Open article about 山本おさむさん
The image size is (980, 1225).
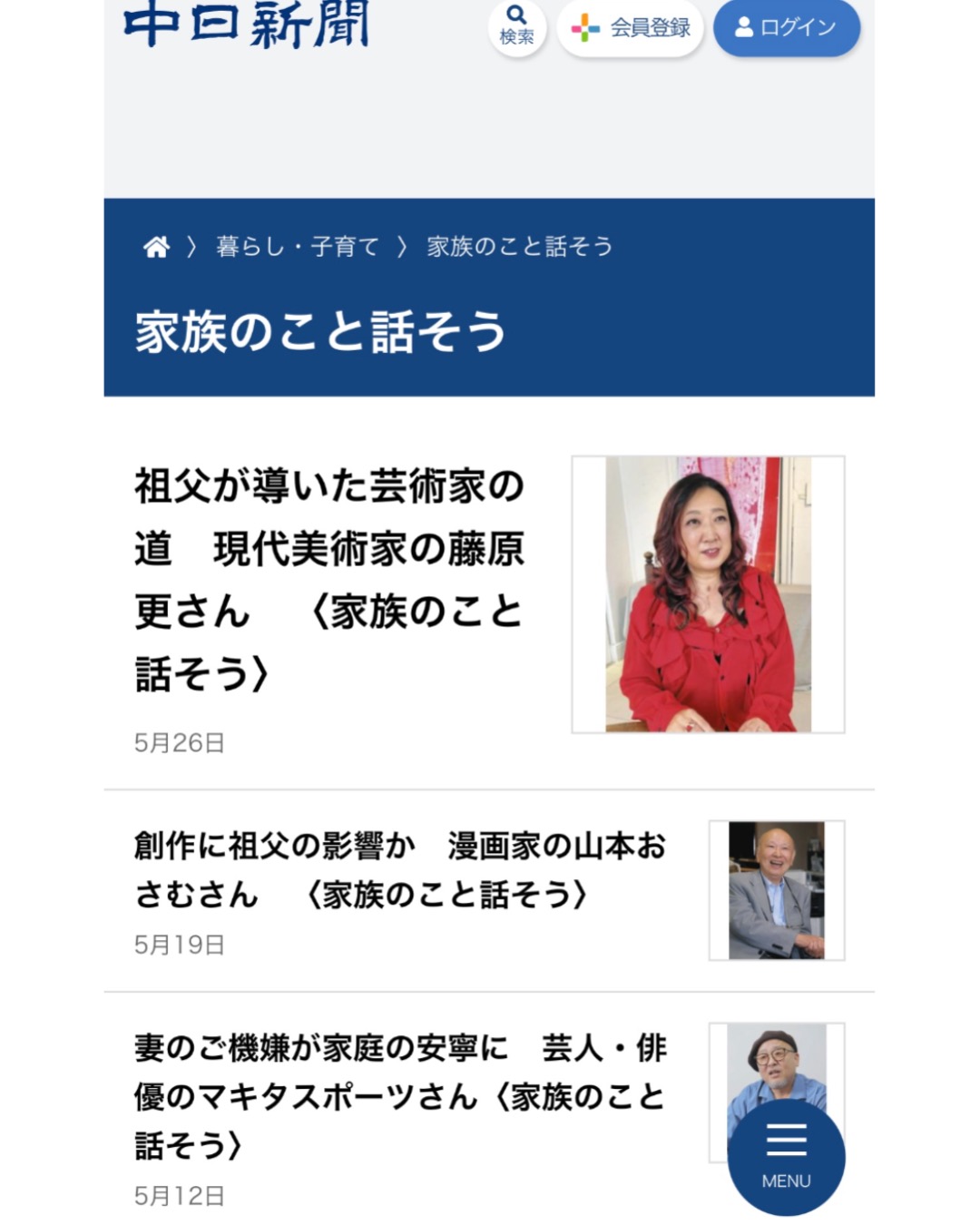(399, 869)
